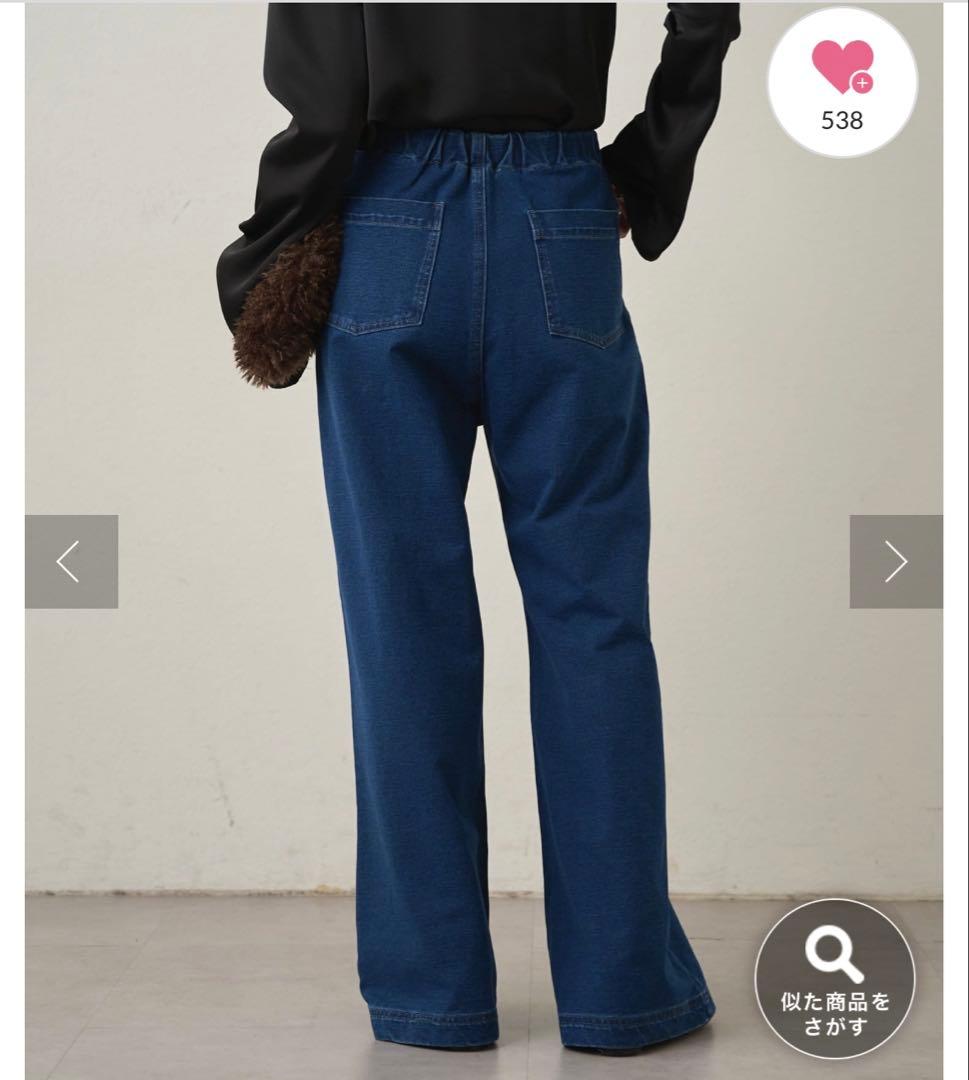Search for similar products
The width and height of the screenshot is (969, 1080).
pyautogui.click(x=834, y=978)
